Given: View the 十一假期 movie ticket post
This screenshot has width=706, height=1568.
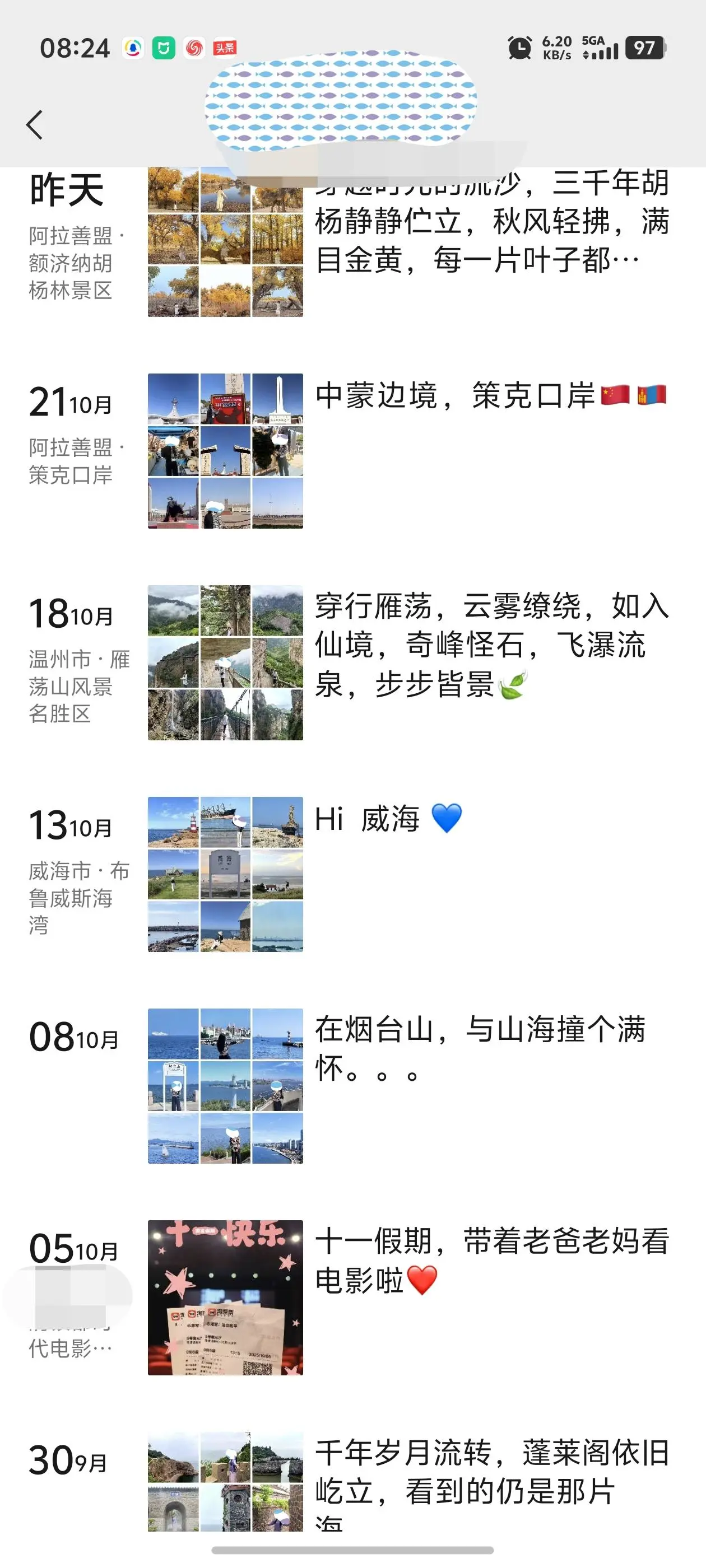Looking at the screenshot, I should tap(491, 1260).
